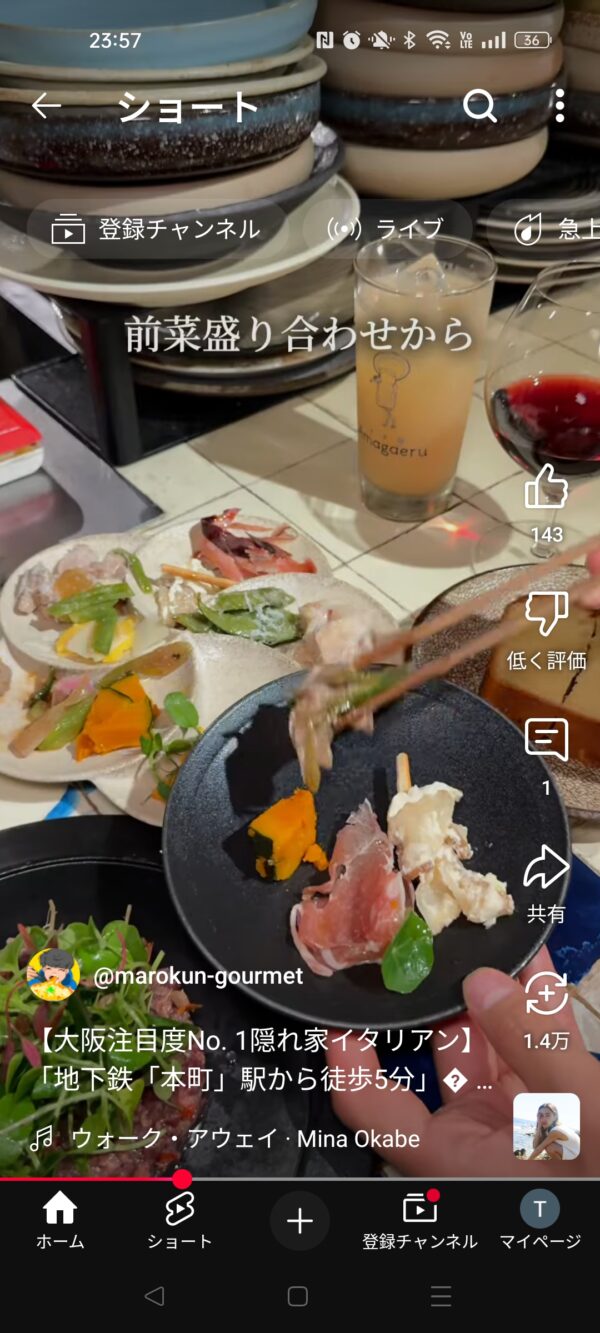Open the three-dot overflow menu
Screen dimensions: 600x1333
pyautogui.click(x=559, y=106)
